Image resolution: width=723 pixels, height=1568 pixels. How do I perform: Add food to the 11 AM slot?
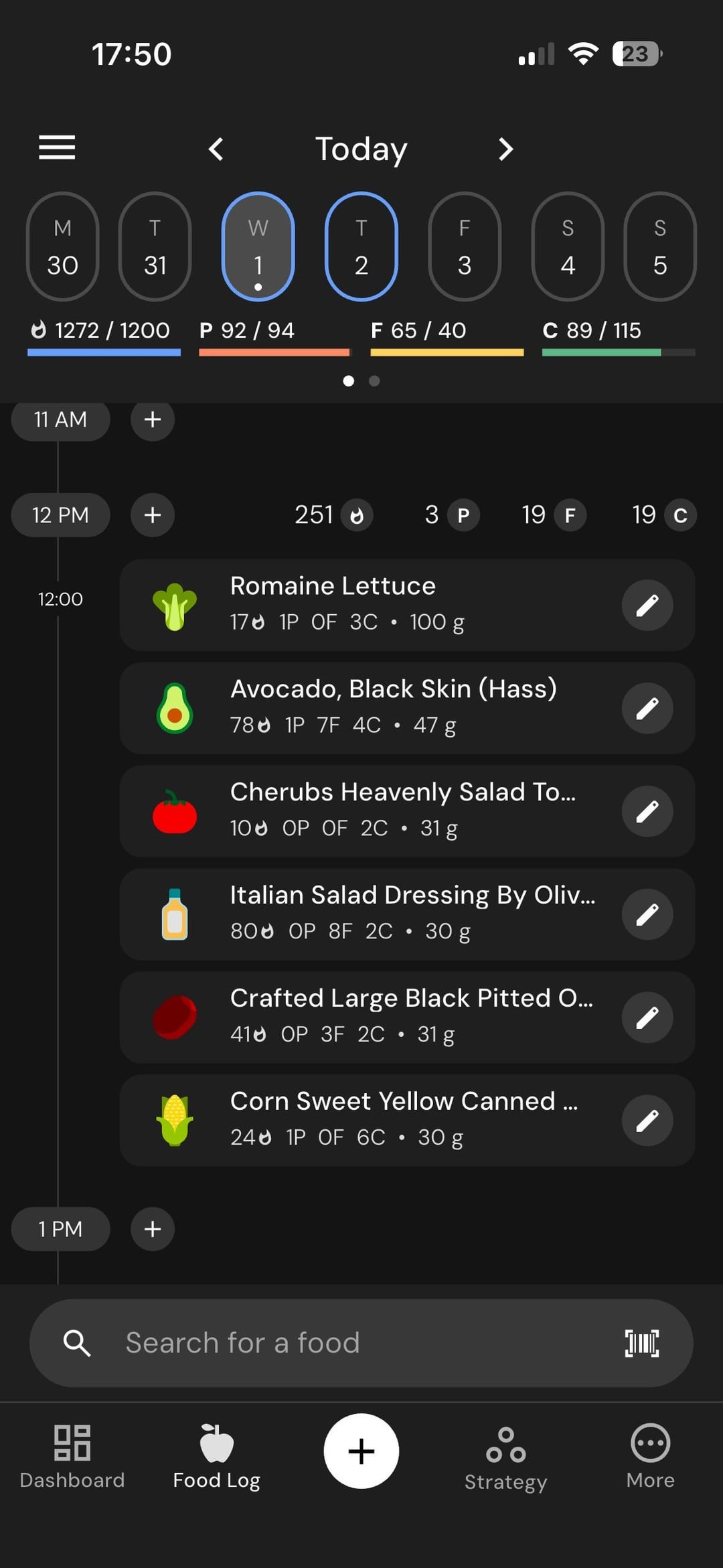click(153, 419)
